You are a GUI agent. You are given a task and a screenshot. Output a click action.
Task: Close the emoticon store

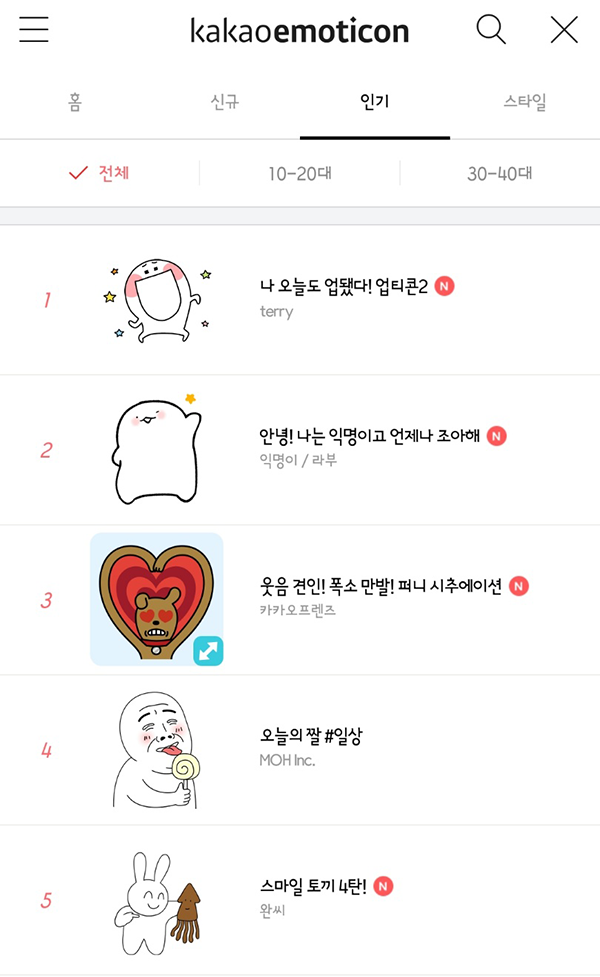point(564,29)
